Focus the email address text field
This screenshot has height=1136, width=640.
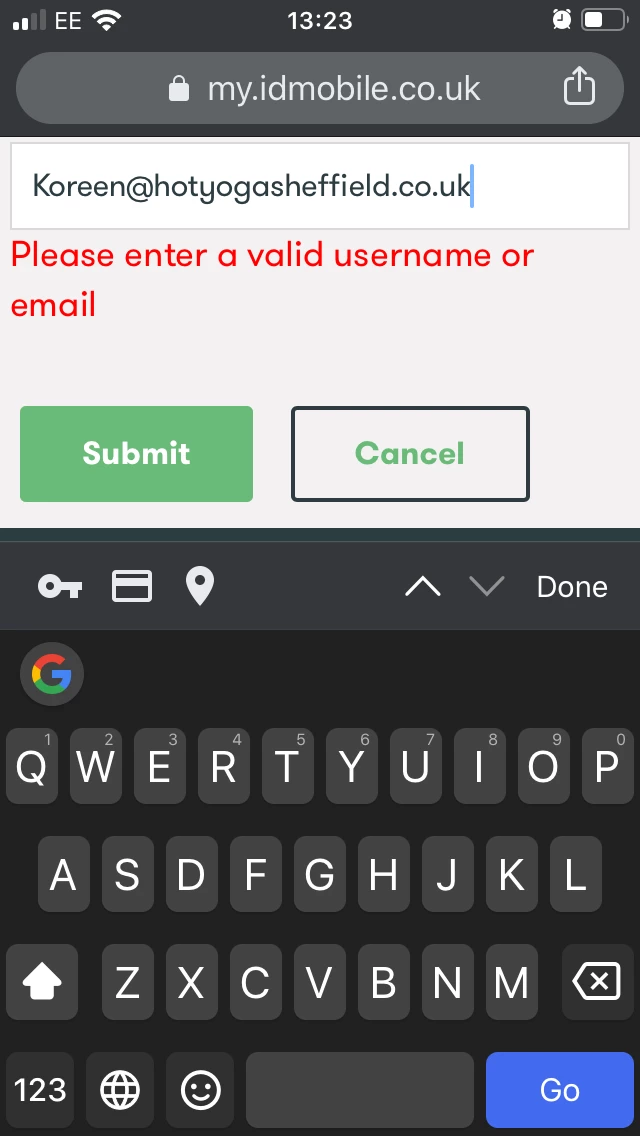click(320, 187)
